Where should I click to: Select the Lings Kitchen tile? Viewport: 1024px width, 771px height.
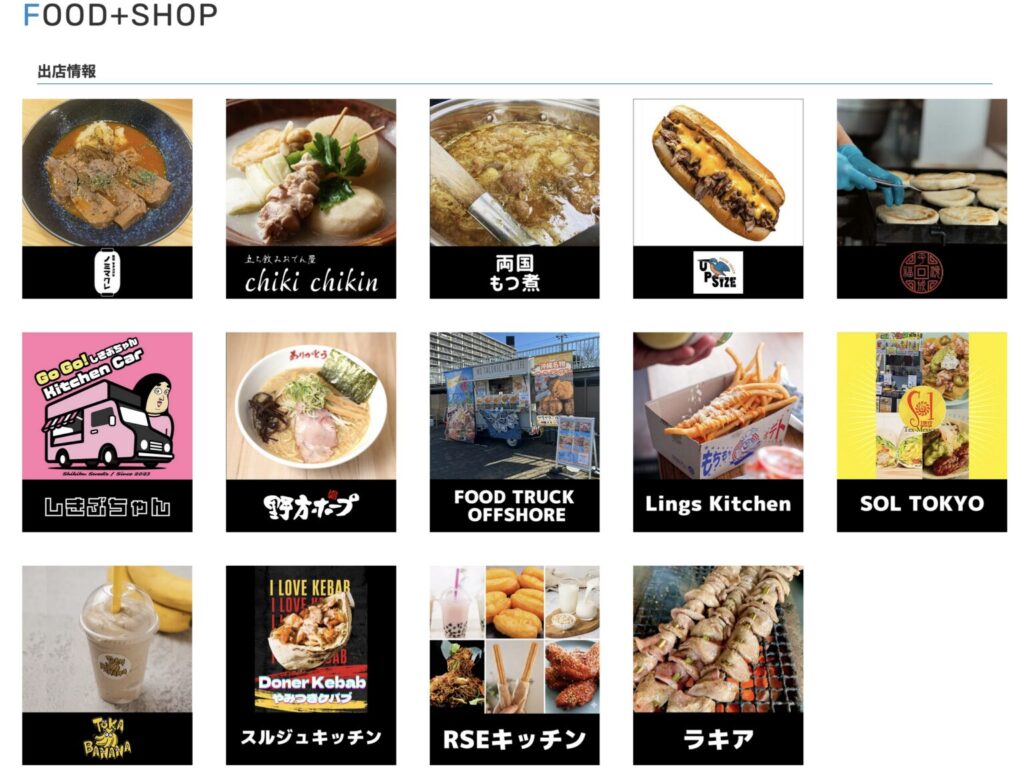pos(718,431)
